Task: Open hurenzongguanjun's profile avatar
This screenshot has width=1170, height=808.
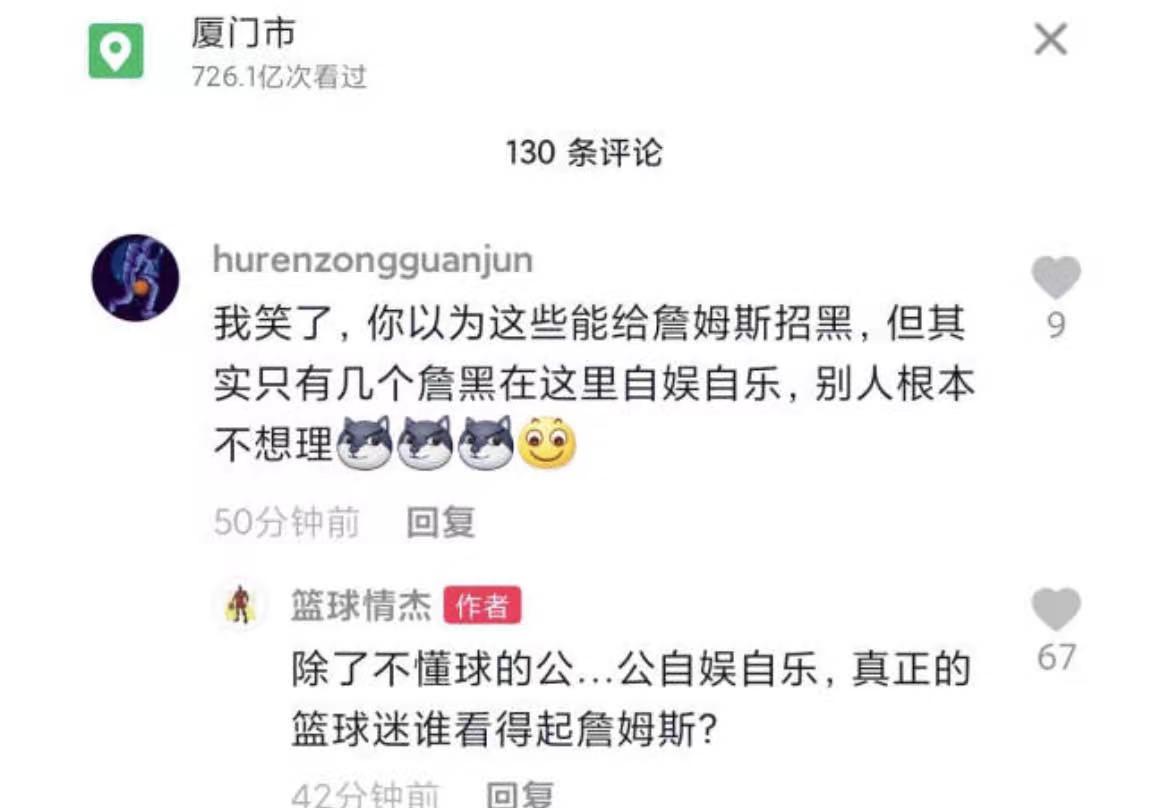Action: (135, 278)
